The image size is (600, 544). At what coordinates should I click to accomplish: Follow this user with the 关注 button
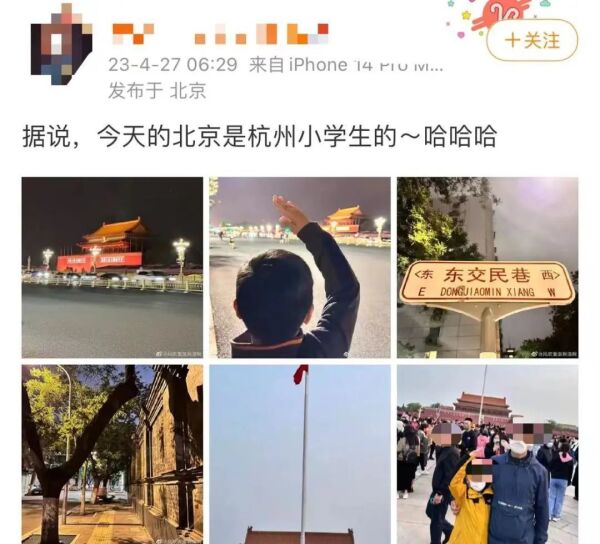531,41
